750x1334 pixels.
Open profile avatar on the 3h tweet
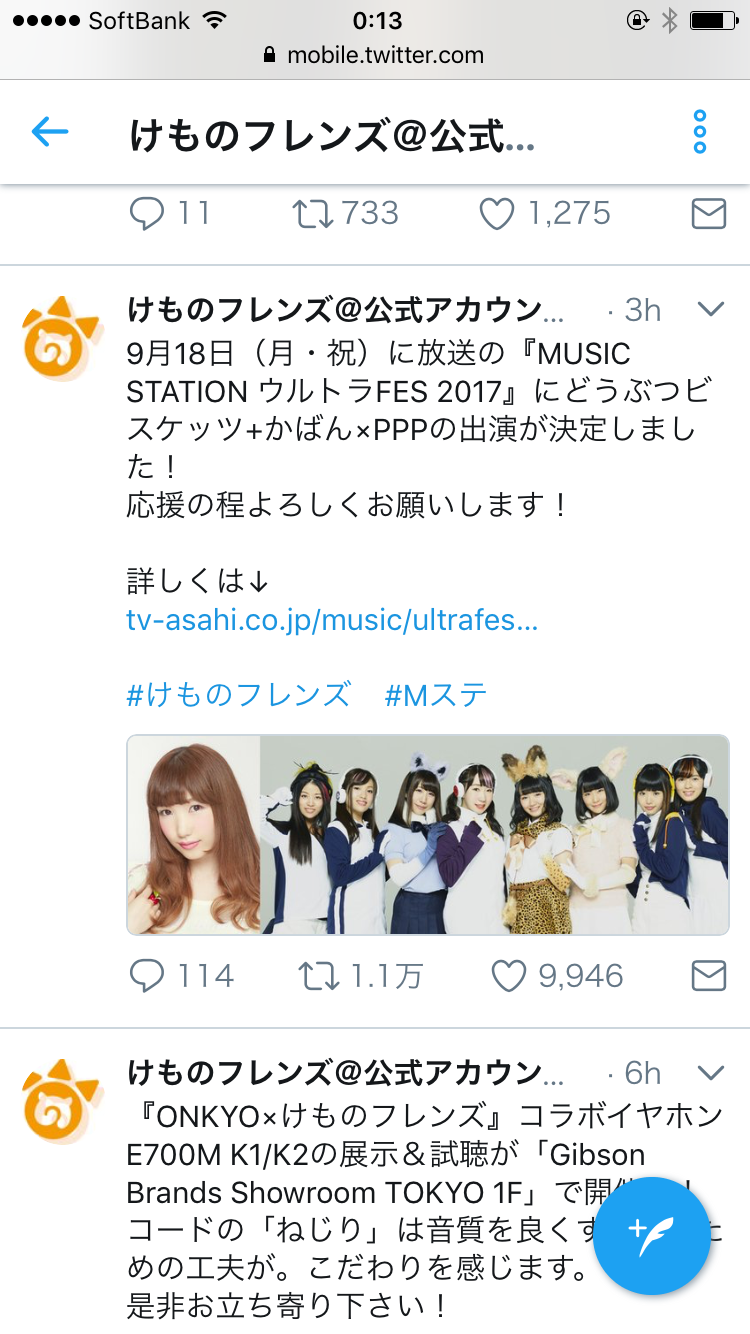pyautogui.click(x=61, y=339)
